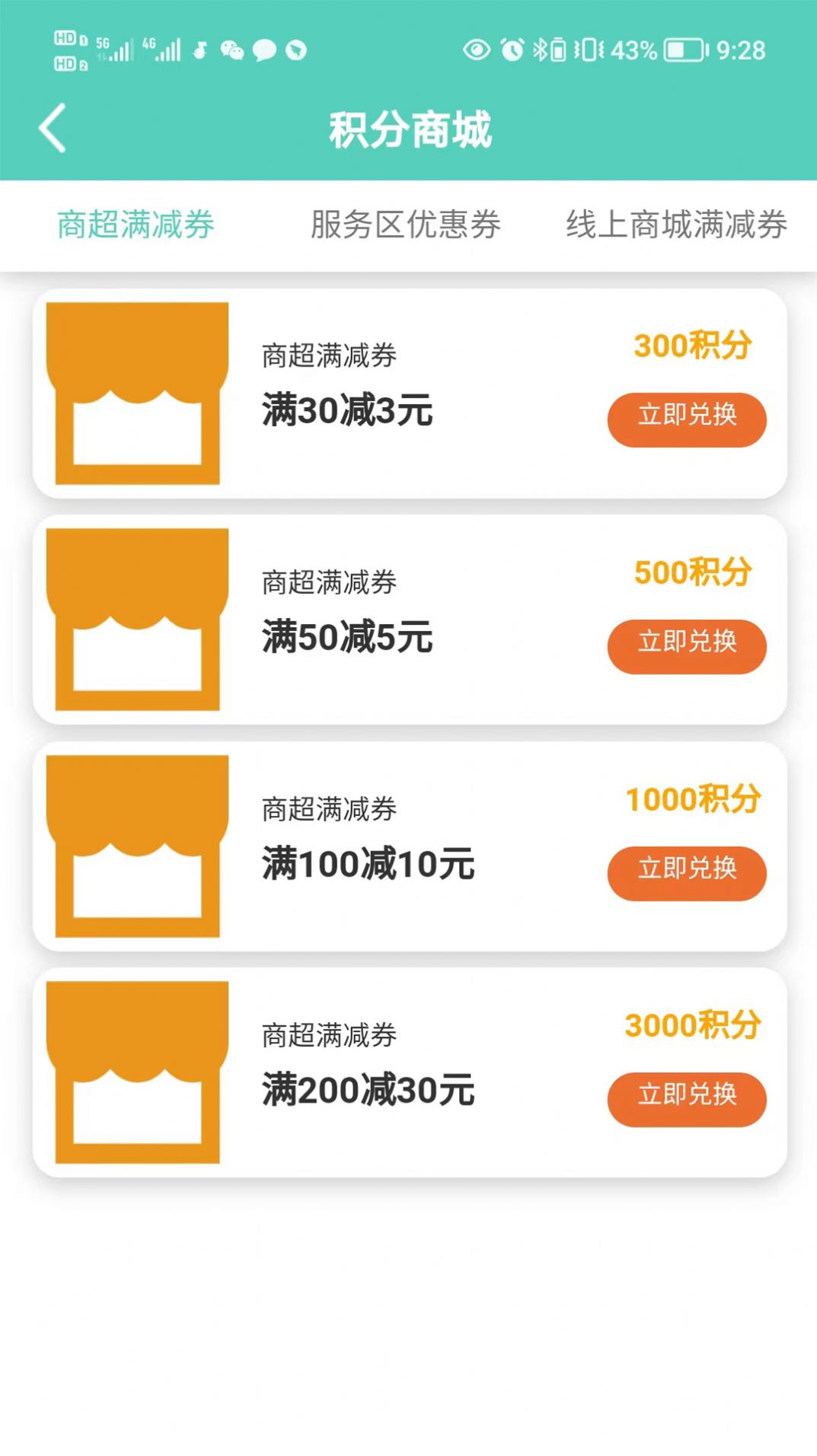
Task: Tap the message bubble icon in status bar
Action: point(263,48)
